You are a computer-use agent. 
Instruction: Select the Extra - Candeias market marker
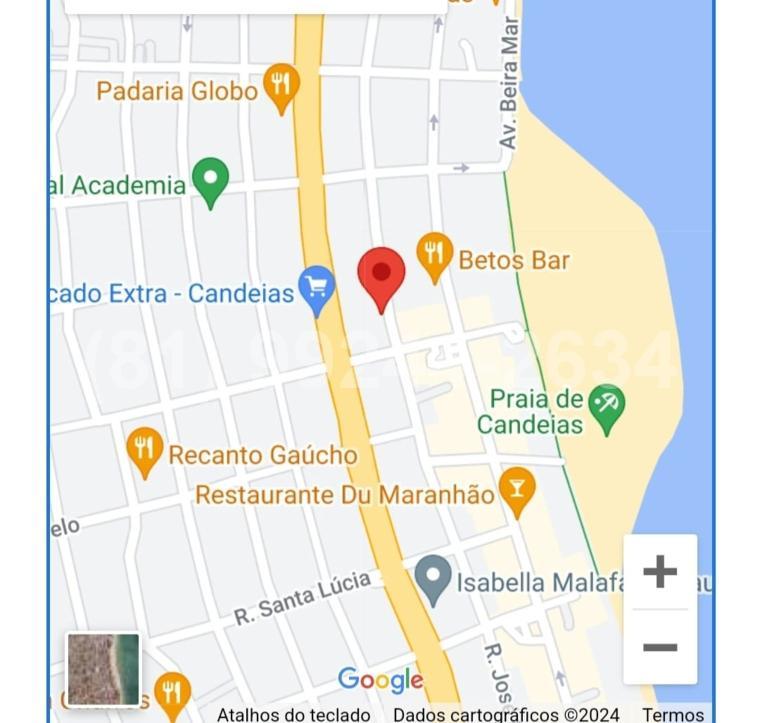(x=317, y=288)
